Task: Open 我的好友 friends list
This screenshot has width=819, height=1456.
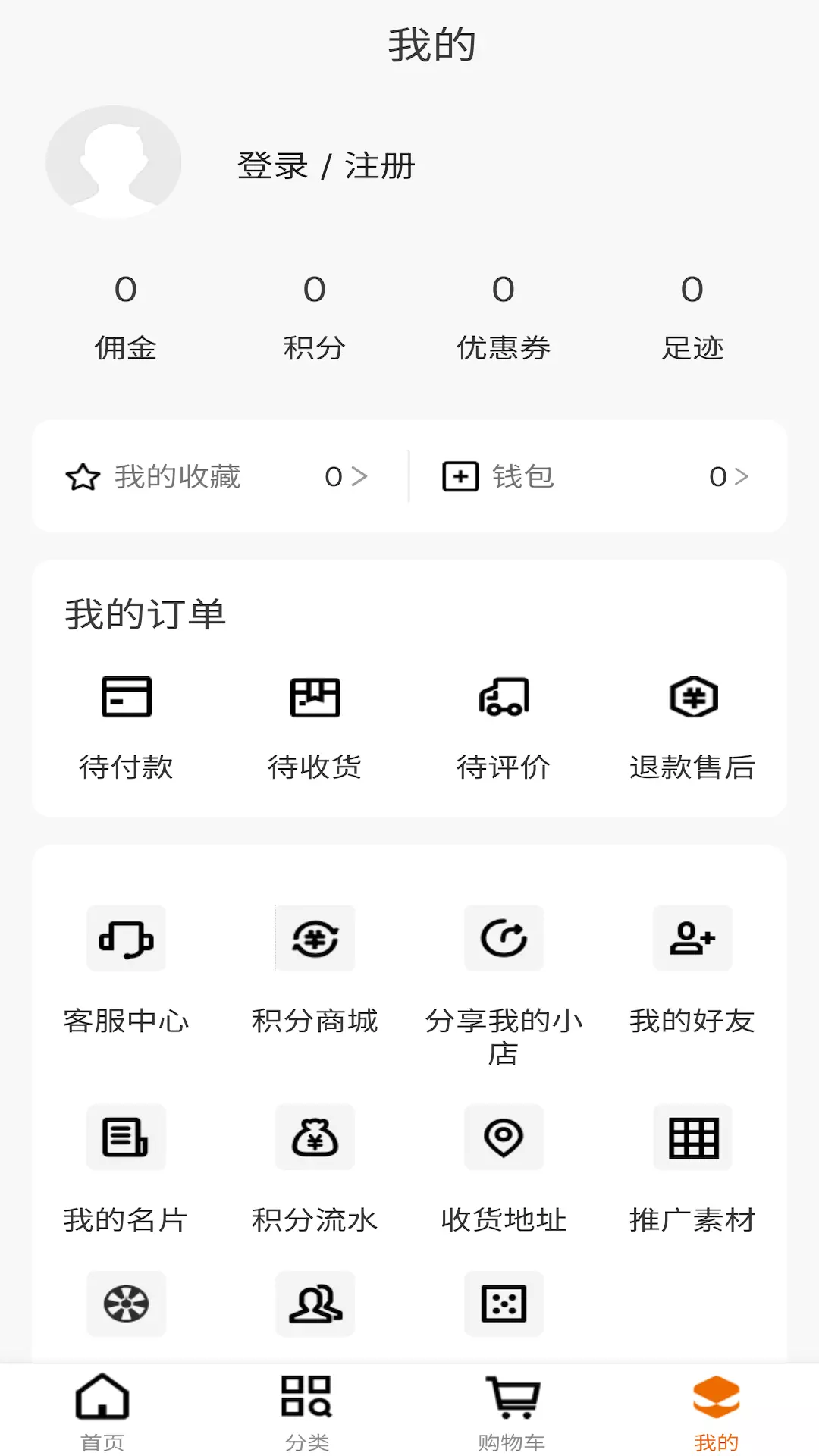Action: point(692,971)
